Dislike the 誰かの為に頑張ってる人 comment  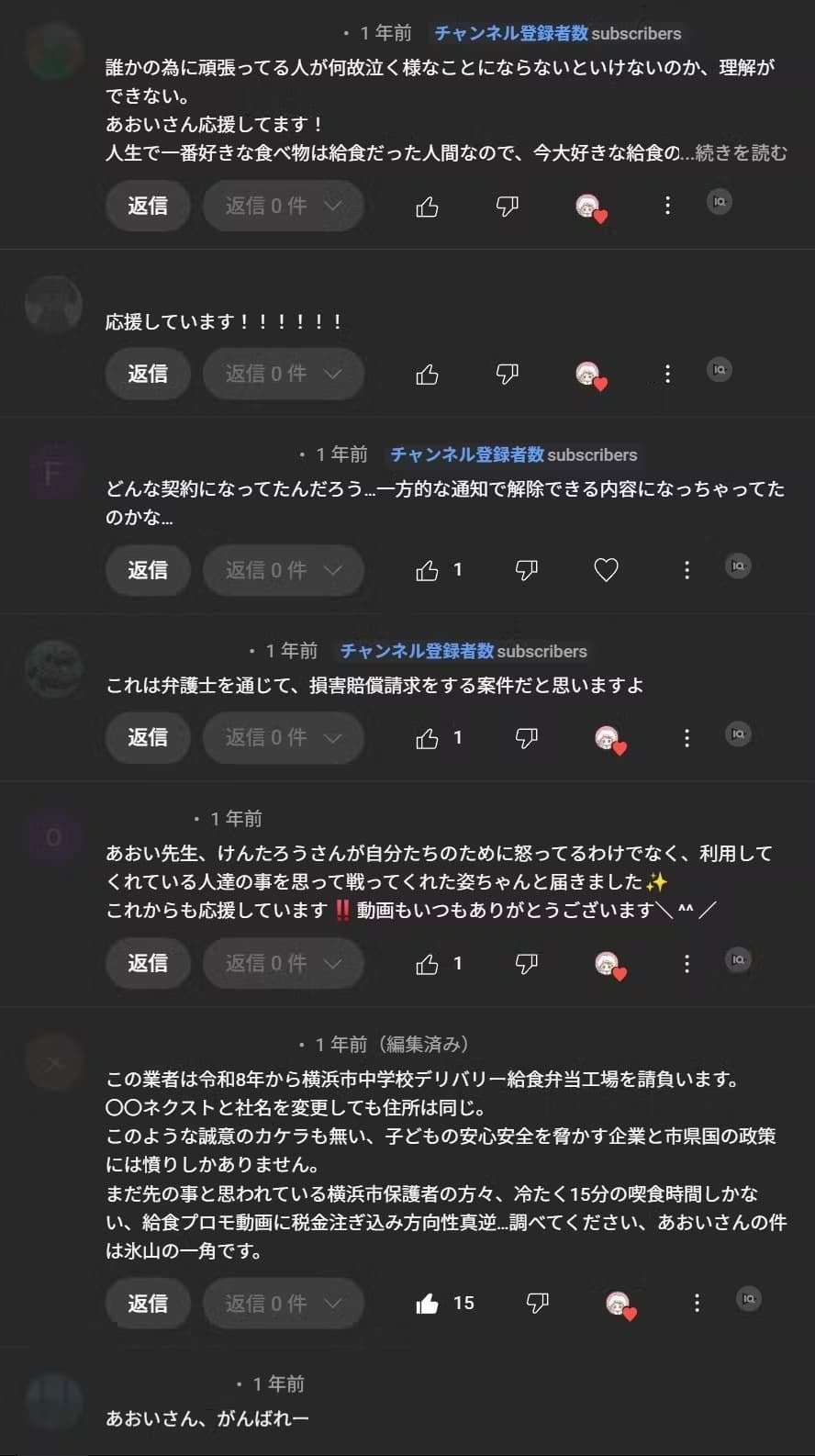click(x=507, y=207)
